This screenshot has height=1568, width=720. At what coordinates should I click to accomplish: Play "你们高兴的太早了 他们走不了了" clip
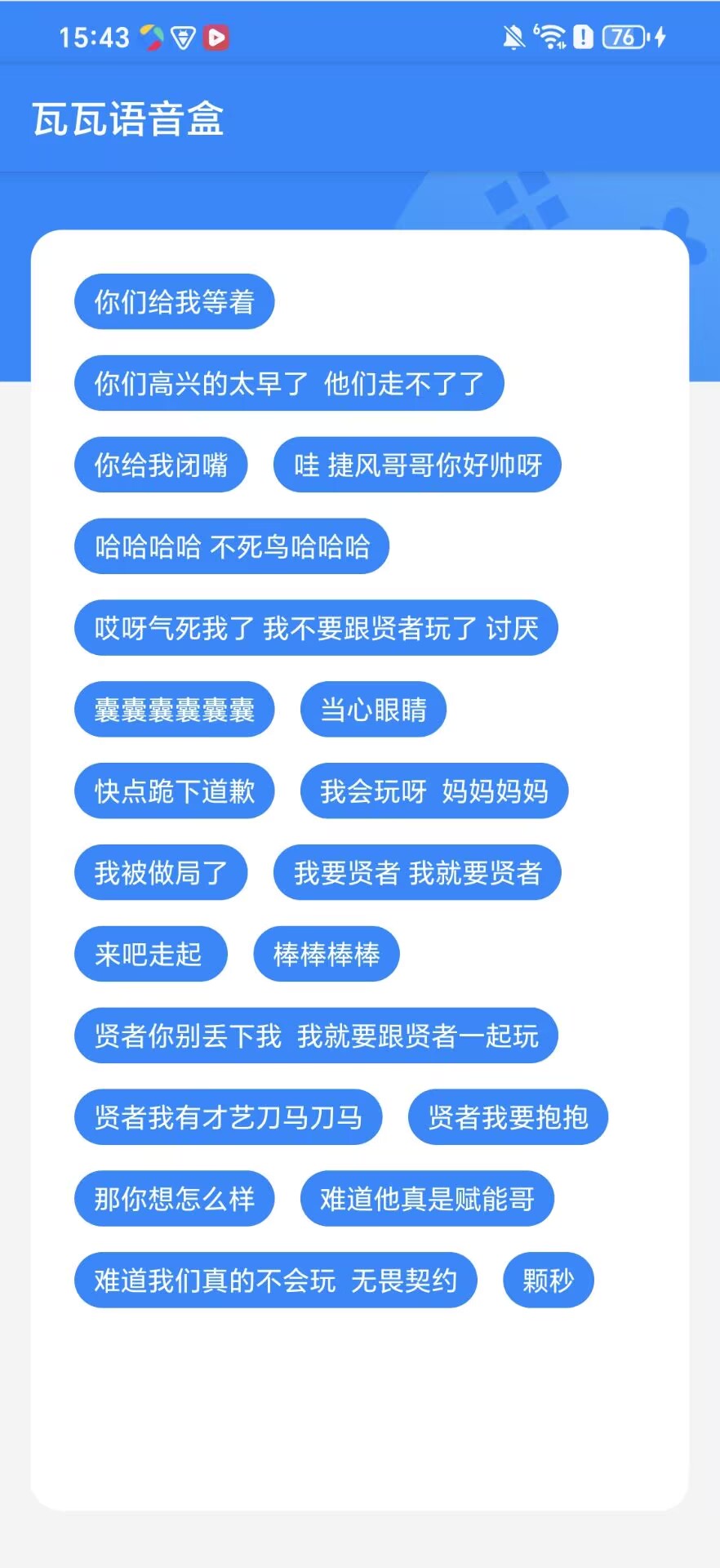[290, 383]
